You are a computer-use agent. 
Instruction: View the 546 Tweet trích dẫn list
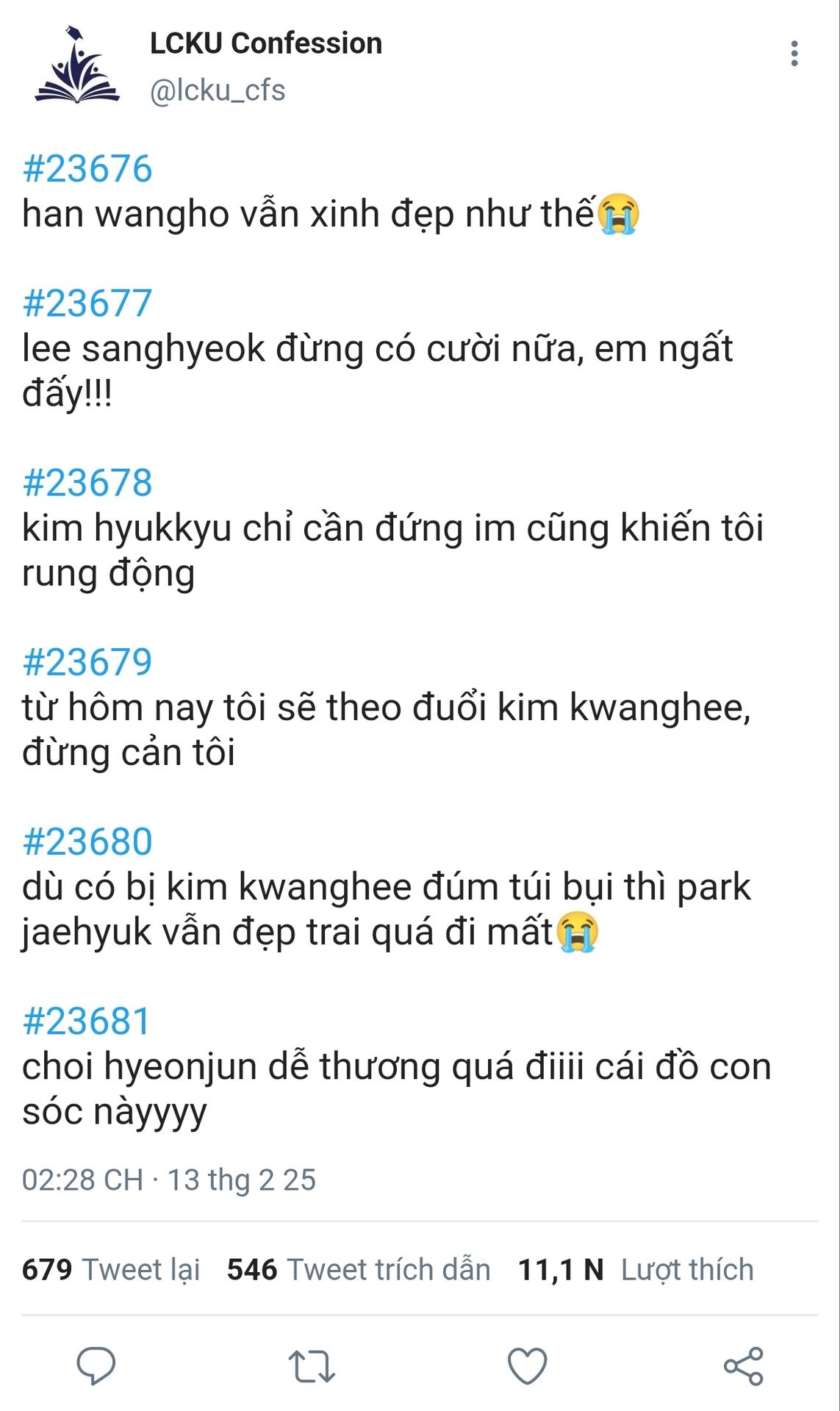tap(359, 1270)
